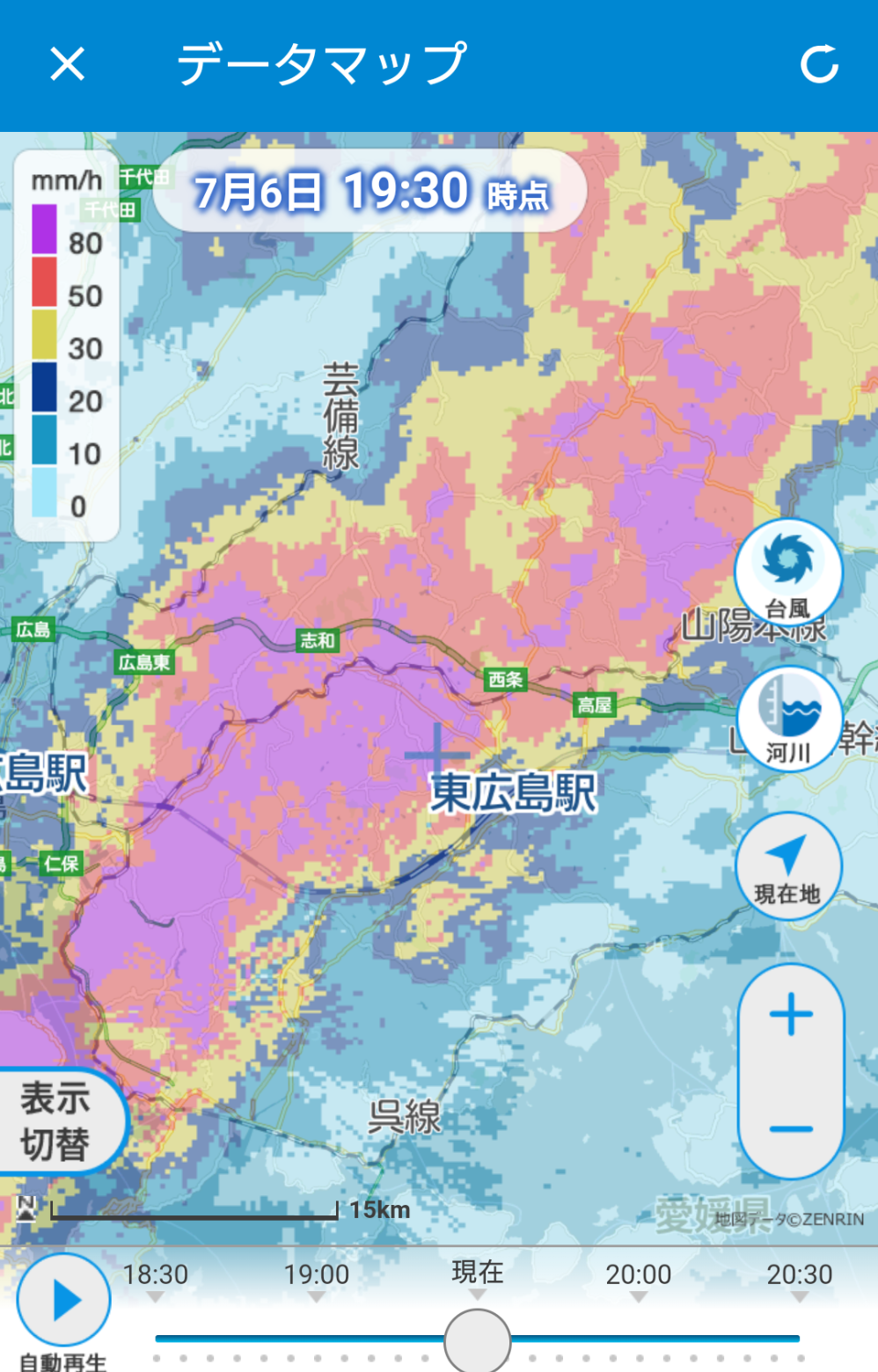Select 現在 on the timeline

coord(478,1278)
